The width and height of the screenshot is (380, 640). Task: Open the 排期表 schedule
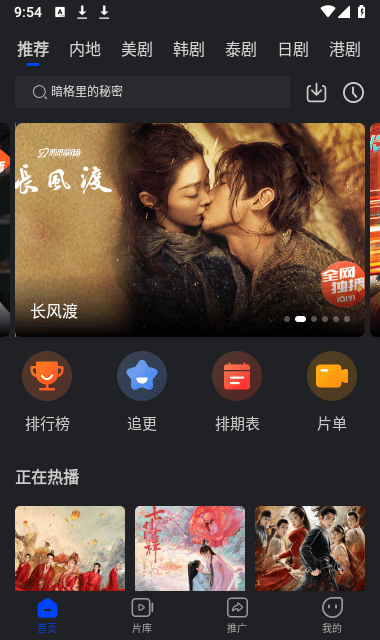[237, 392]
